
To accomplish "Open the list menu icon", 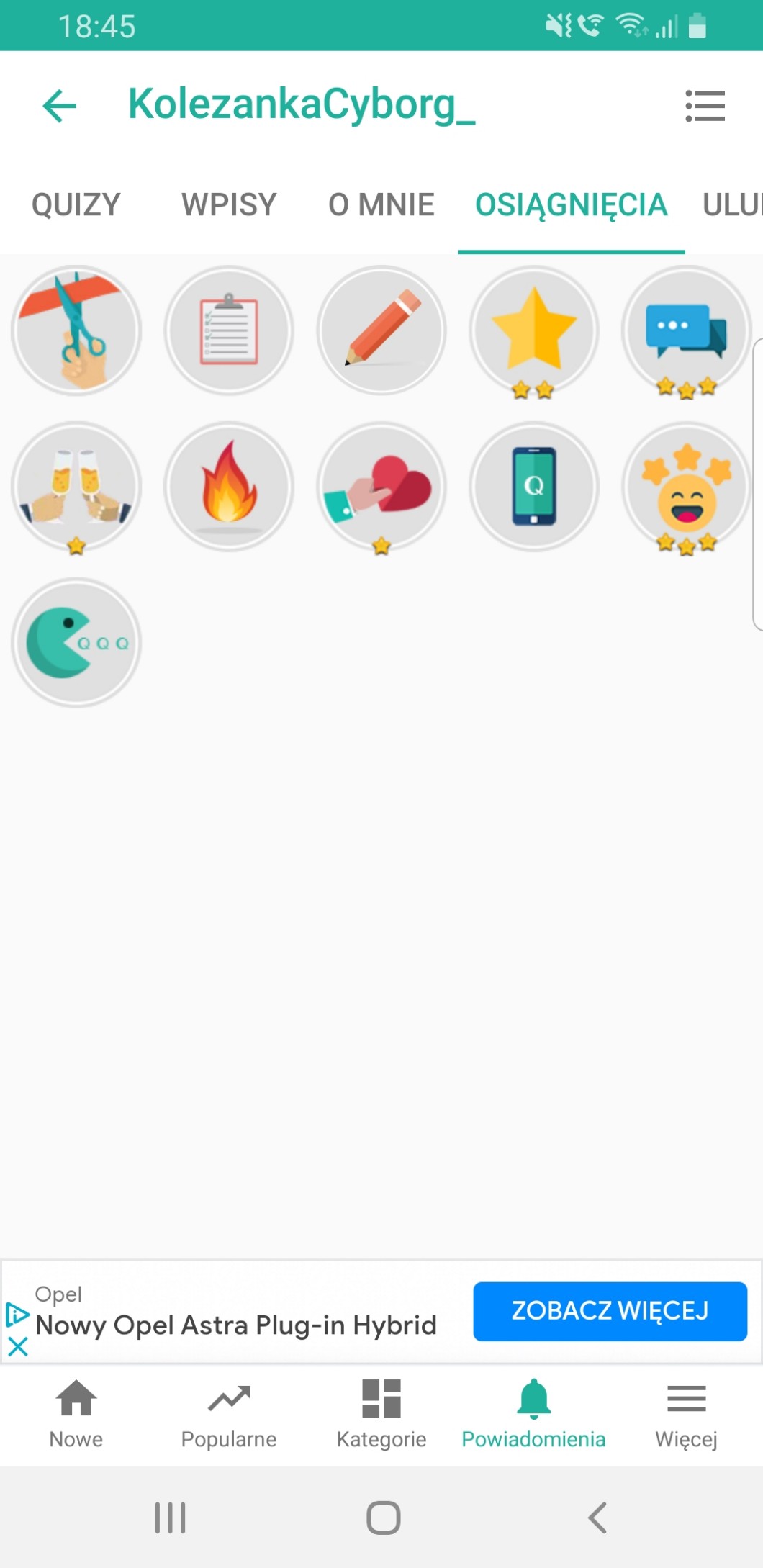I will point(705,106).
